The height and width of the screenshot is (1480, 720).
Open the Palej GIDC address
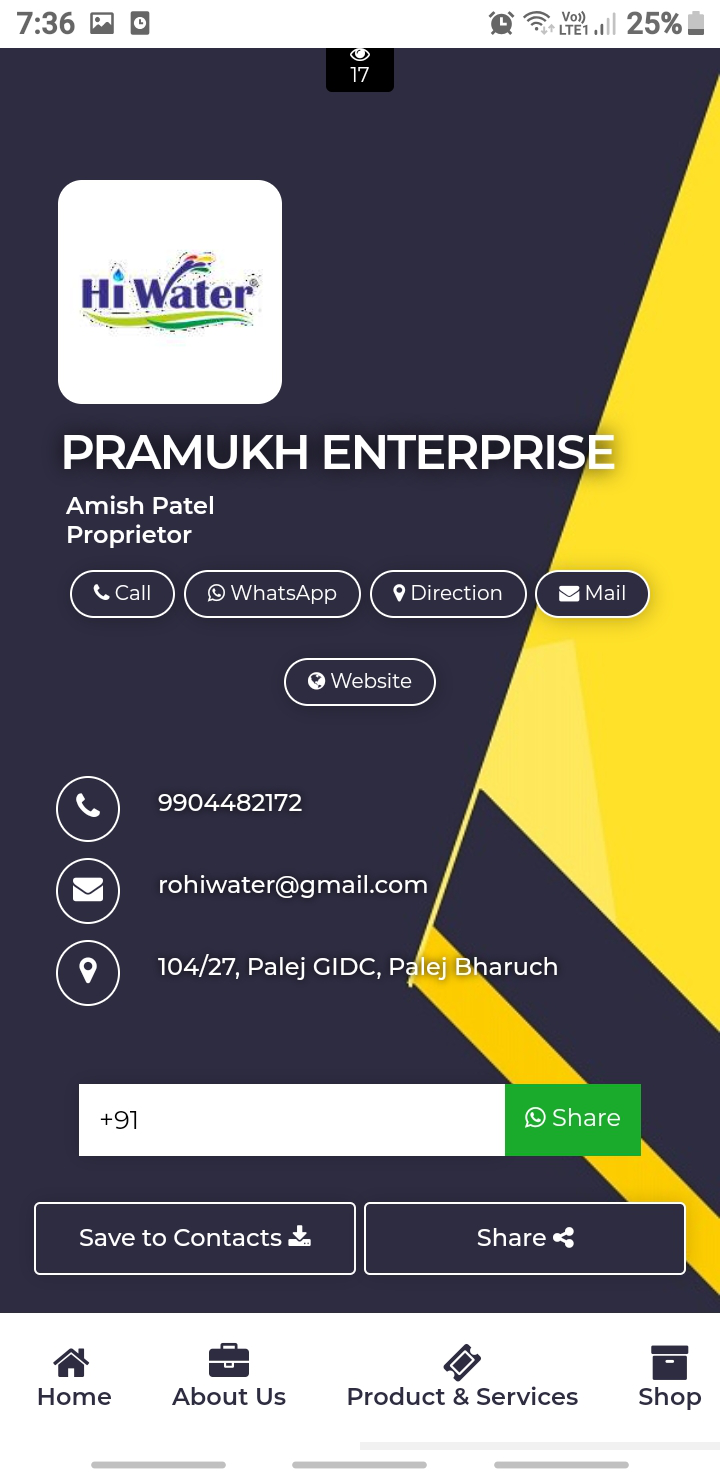tap(358, 967)
